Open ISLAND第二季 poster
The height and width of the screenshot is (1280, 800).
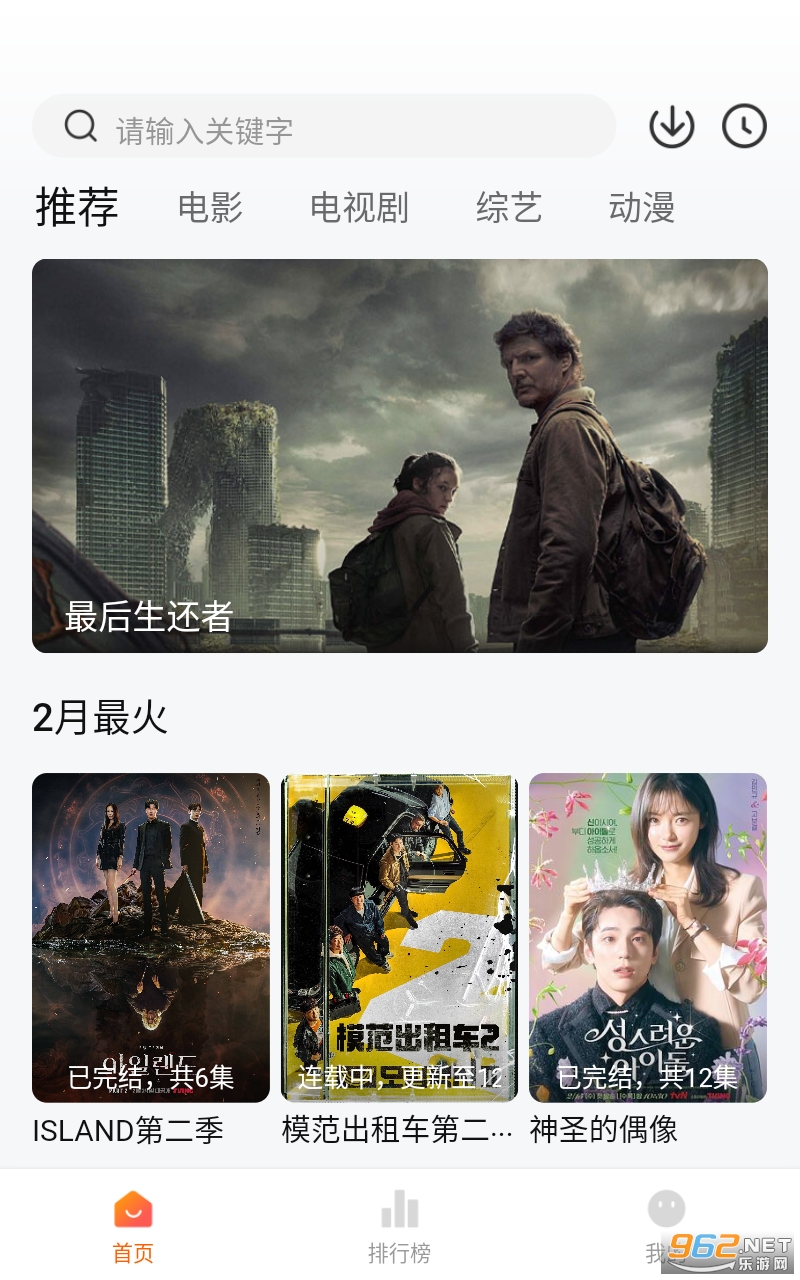[151, 938]
